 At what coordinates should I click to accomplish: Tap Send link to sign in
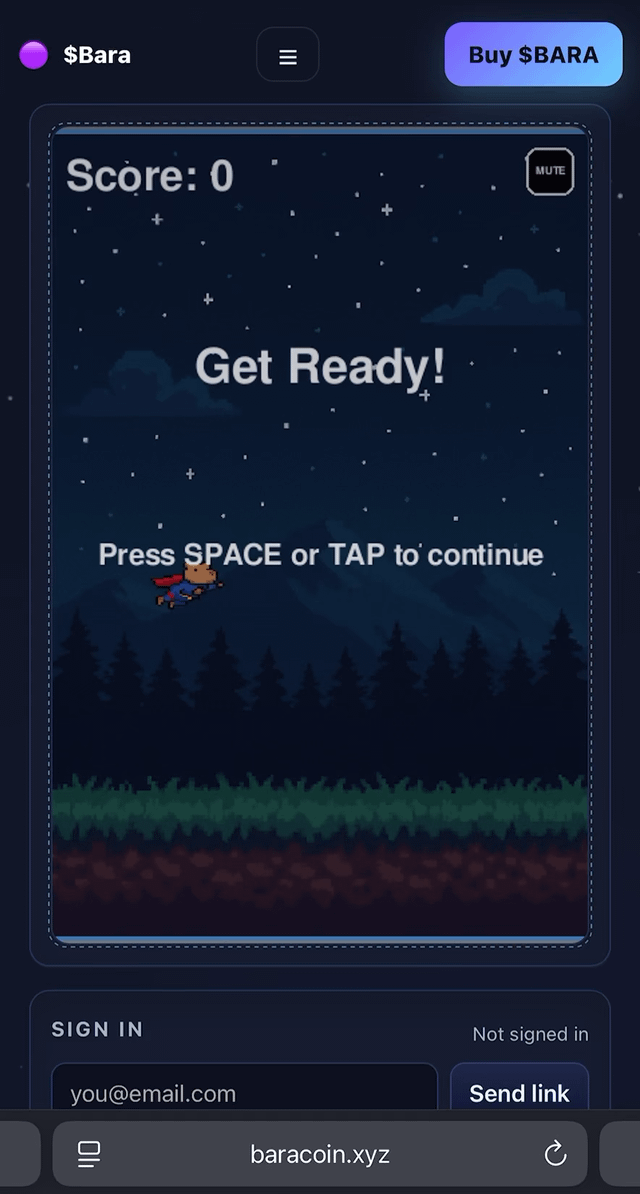519,1092
